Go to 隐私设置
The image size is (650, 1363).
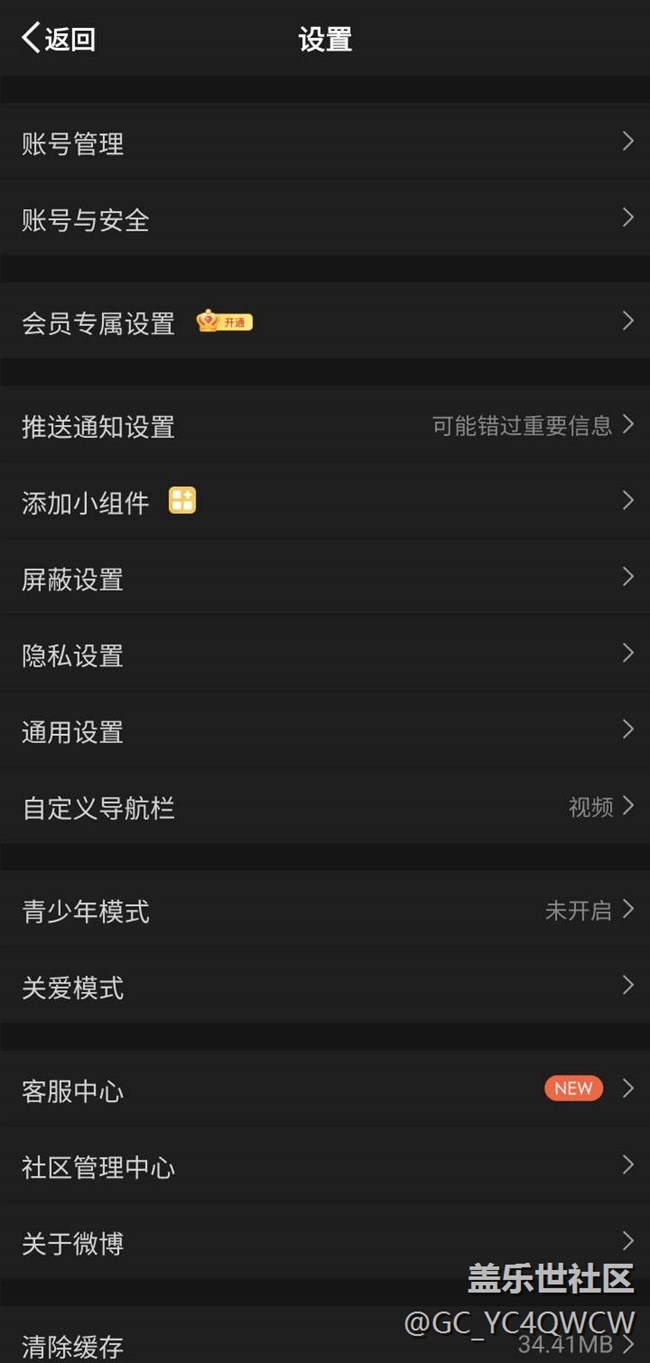pos(325,654)
